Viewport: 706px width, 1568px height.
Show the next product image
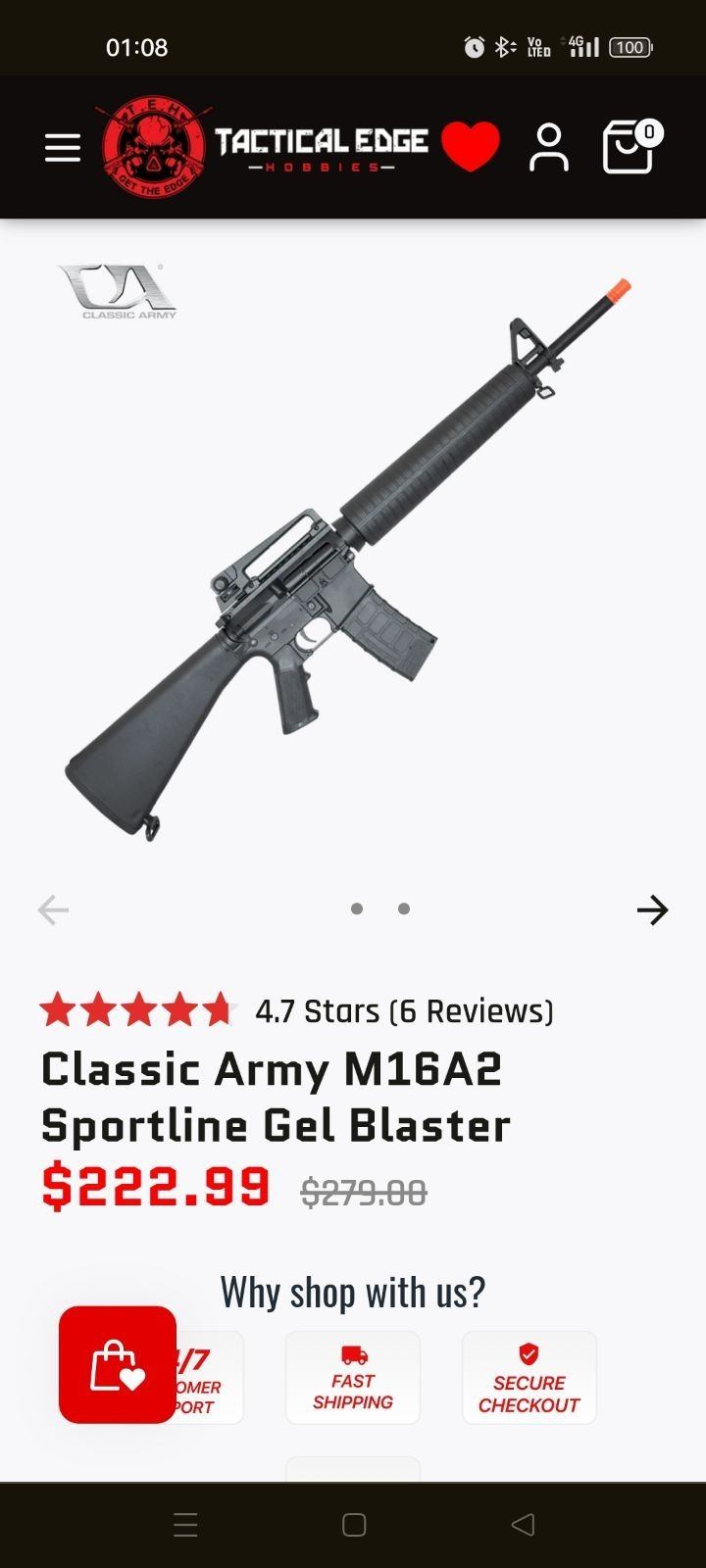click(x=652, y=910)
